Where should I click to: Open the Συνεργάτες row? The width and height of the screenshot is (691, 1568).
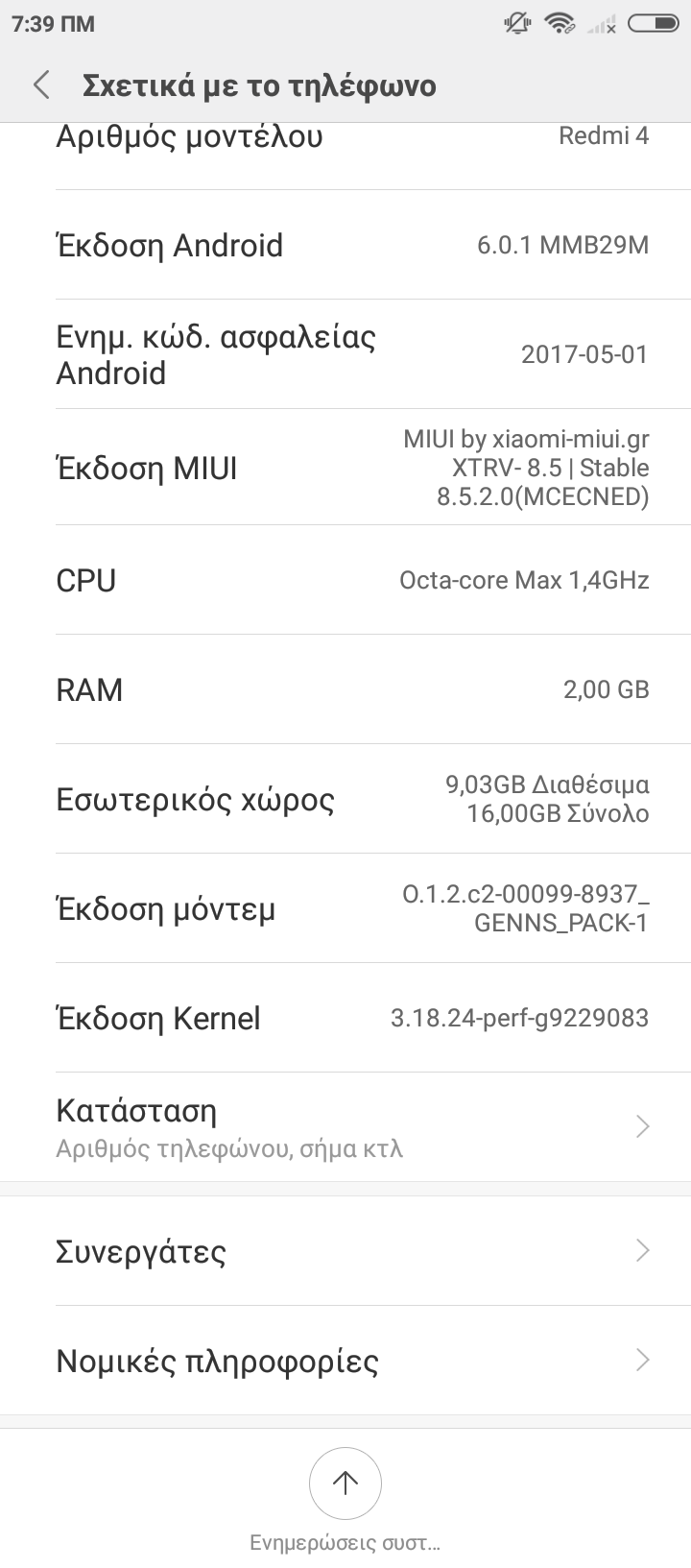[x=345, y=1251]
